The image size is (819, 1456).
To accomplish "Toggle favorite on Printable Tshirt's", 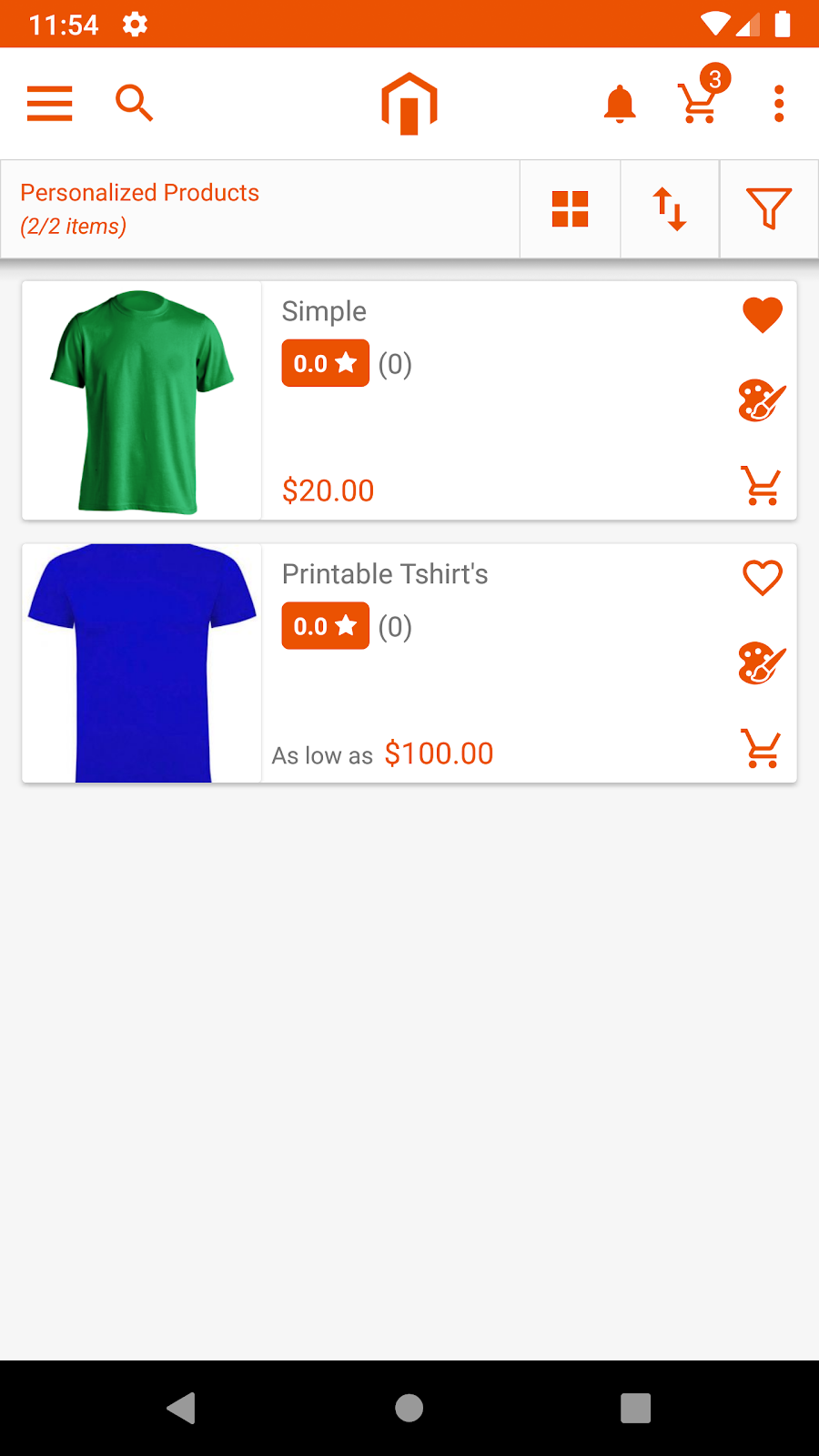I will click(761, 576).
